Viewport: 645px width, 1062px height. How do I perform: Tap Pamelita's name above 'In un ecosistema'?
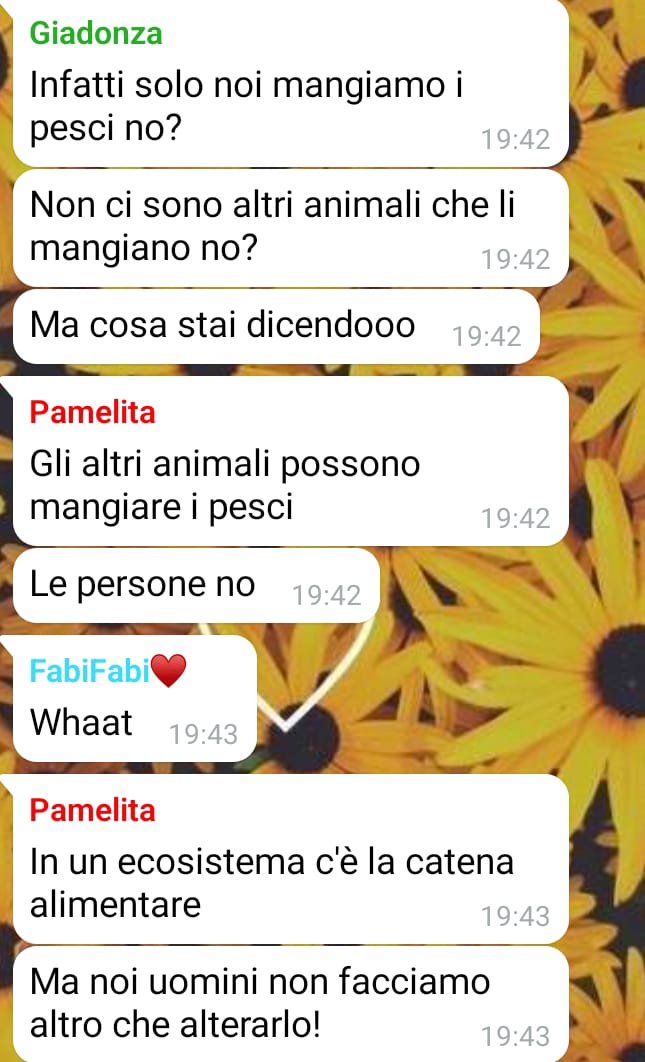[92, 810]
